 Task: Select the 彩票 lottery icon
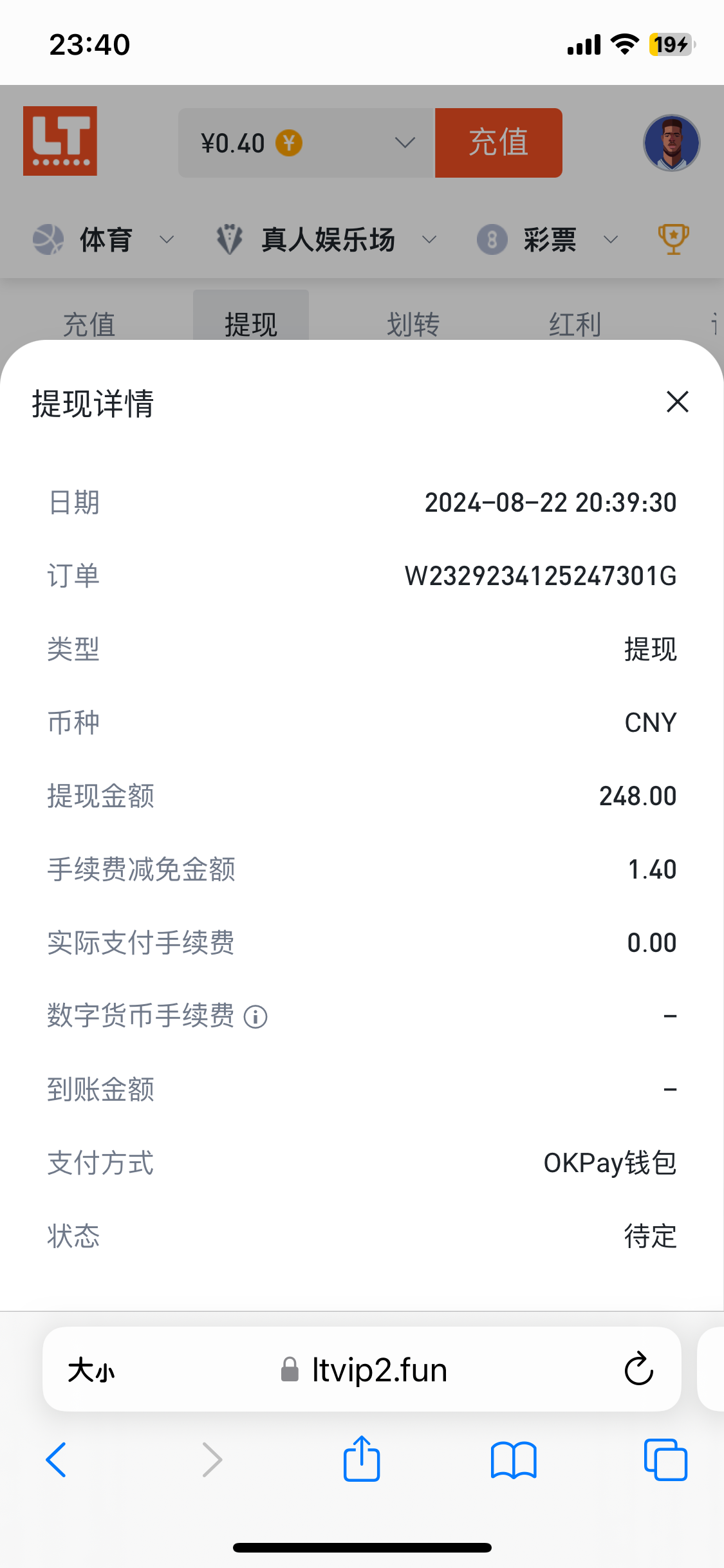click(x=491, y=238)
